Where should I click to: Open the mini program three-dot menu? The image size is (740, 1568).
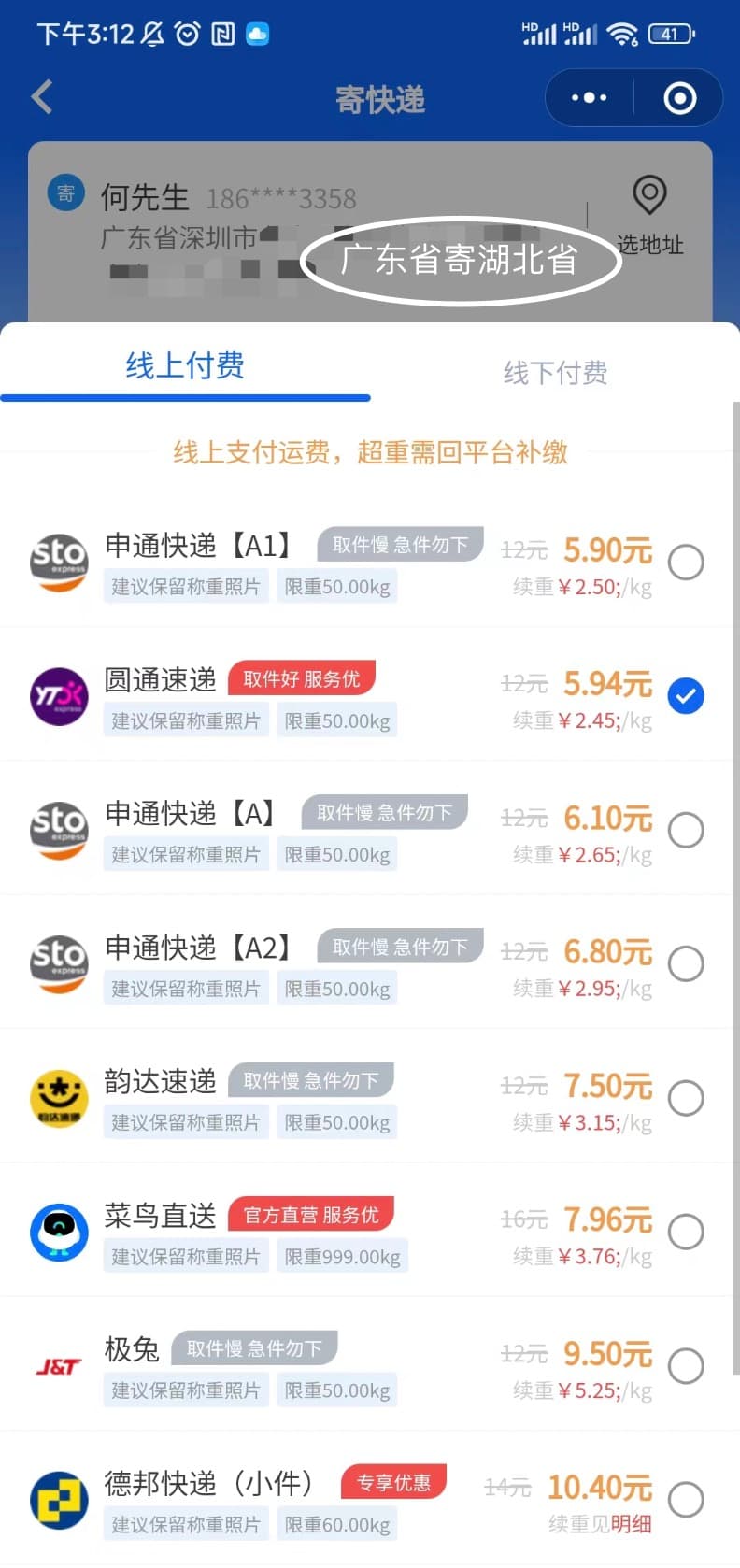coord(589,97)
